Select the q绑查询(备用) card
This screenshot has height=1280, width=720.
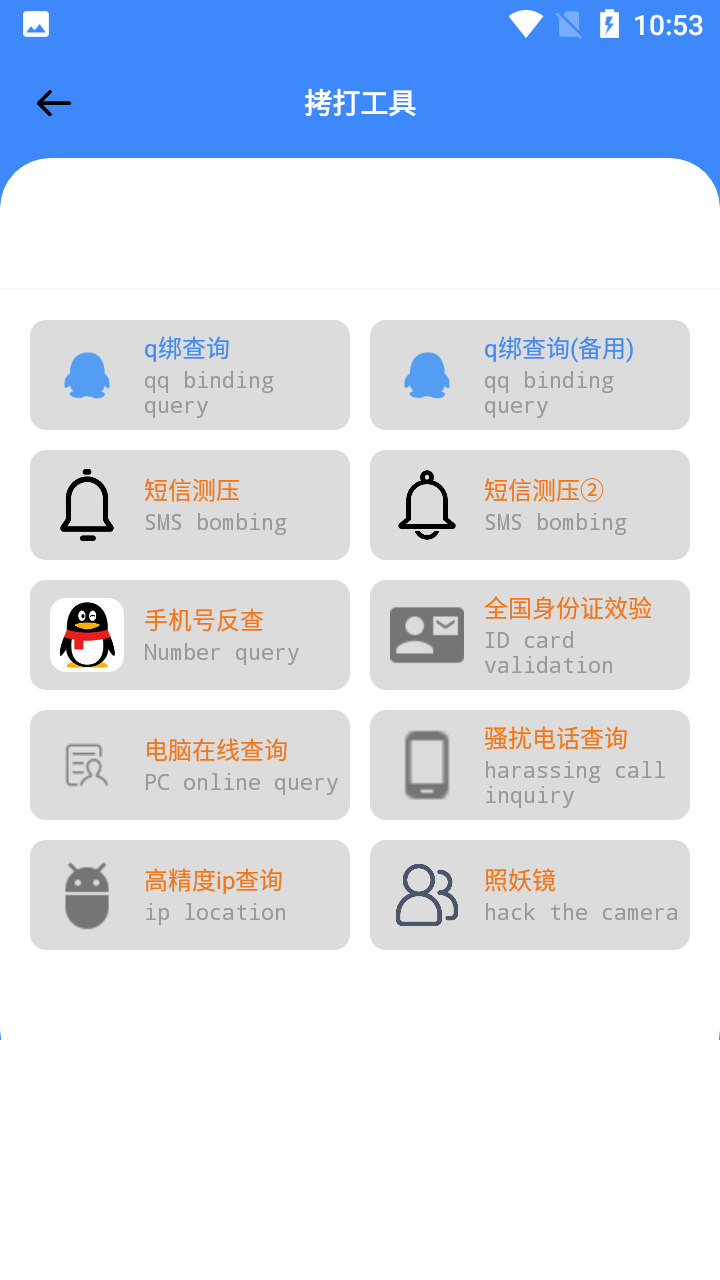click(x=530, y=375)
